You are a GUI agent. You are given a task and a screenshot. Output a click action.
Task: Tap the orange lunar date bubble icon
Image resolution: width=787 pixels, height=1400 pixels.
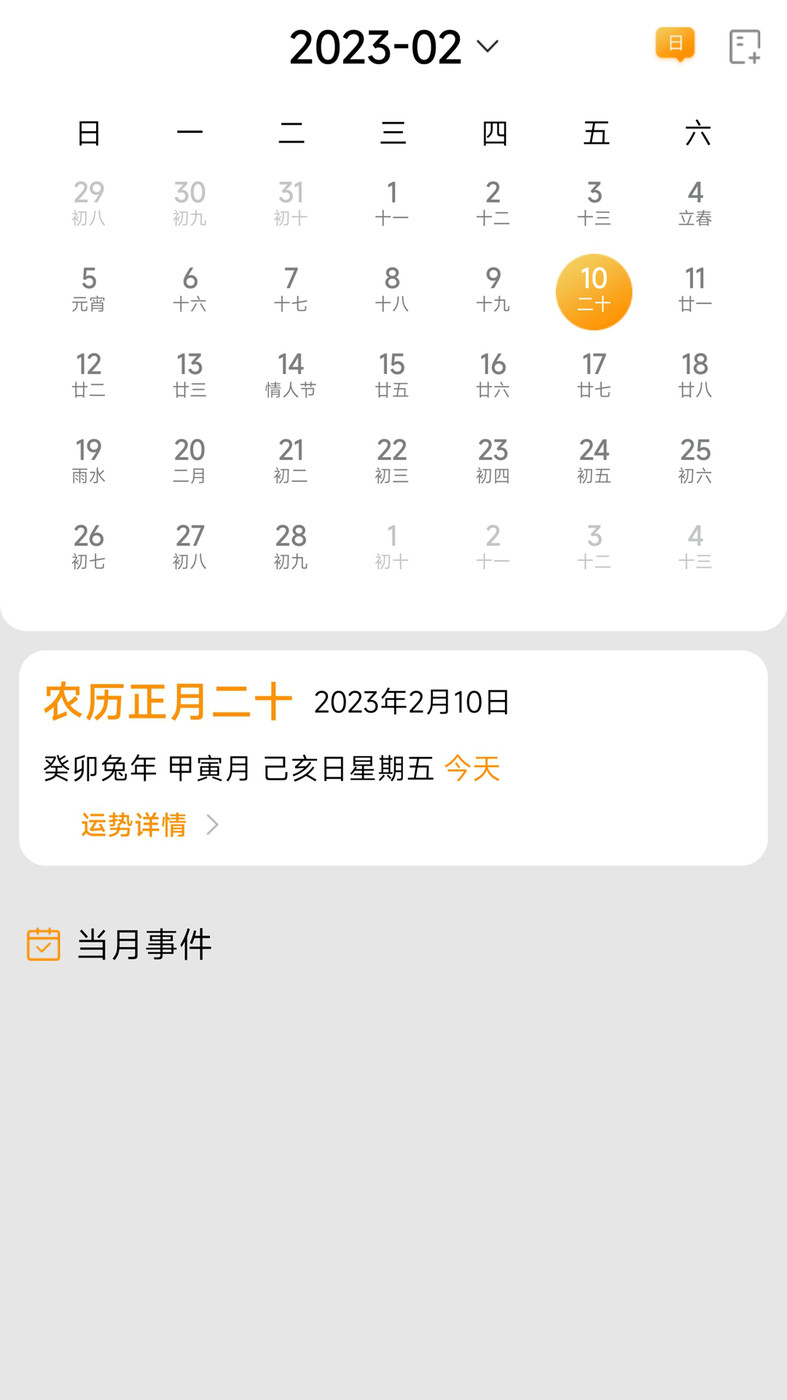674,45
